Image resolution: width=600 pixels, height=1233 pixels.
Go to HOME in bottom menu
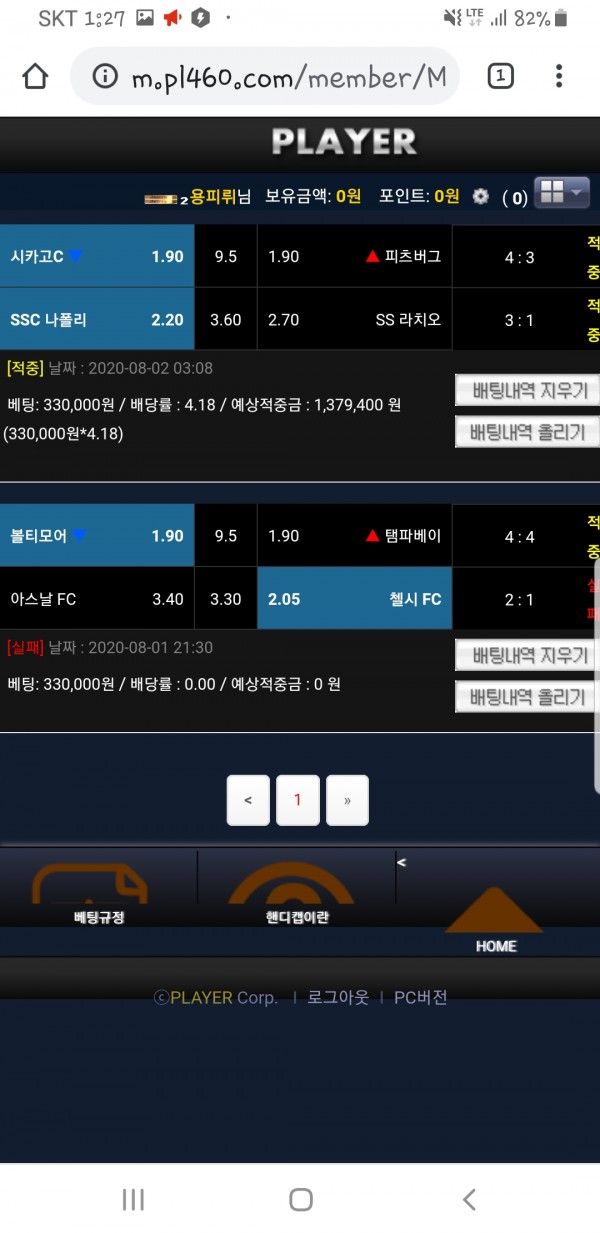coord(496,920)
